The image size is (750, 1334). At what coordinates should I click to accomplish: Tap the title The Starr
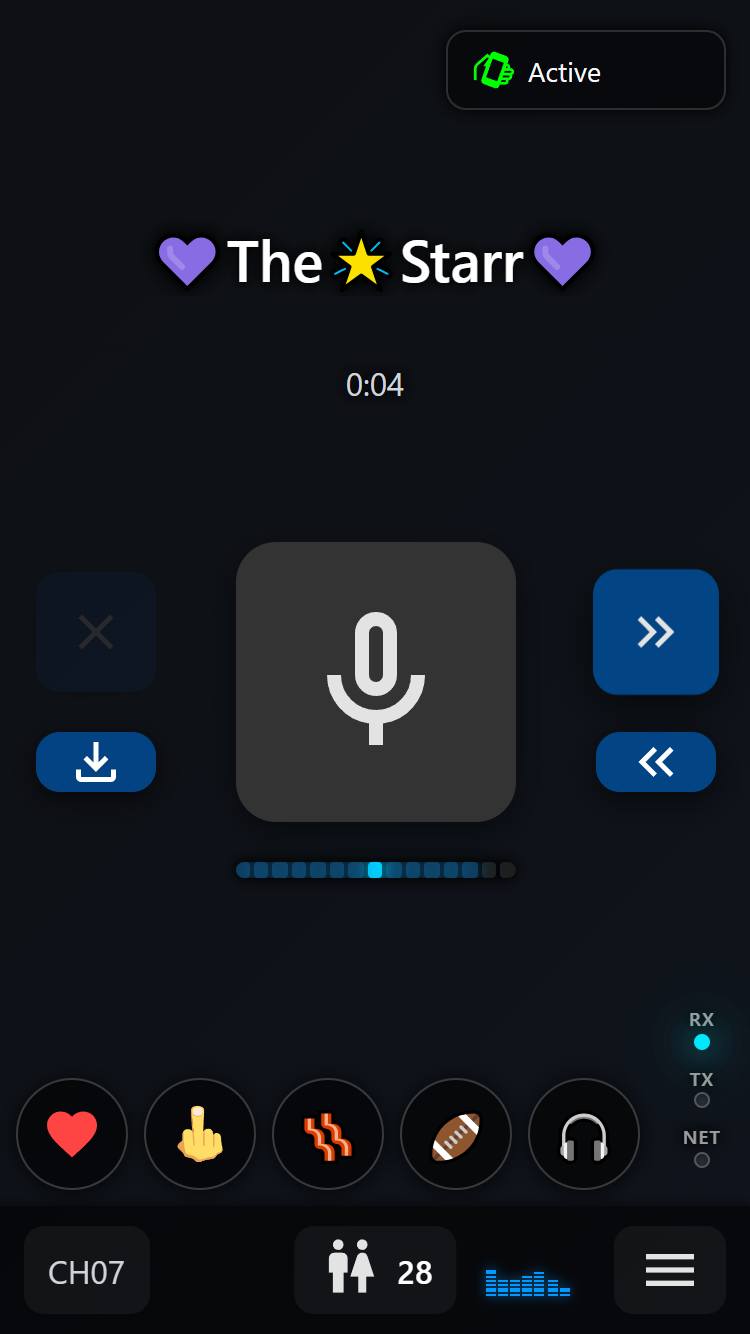pos(375,262)
